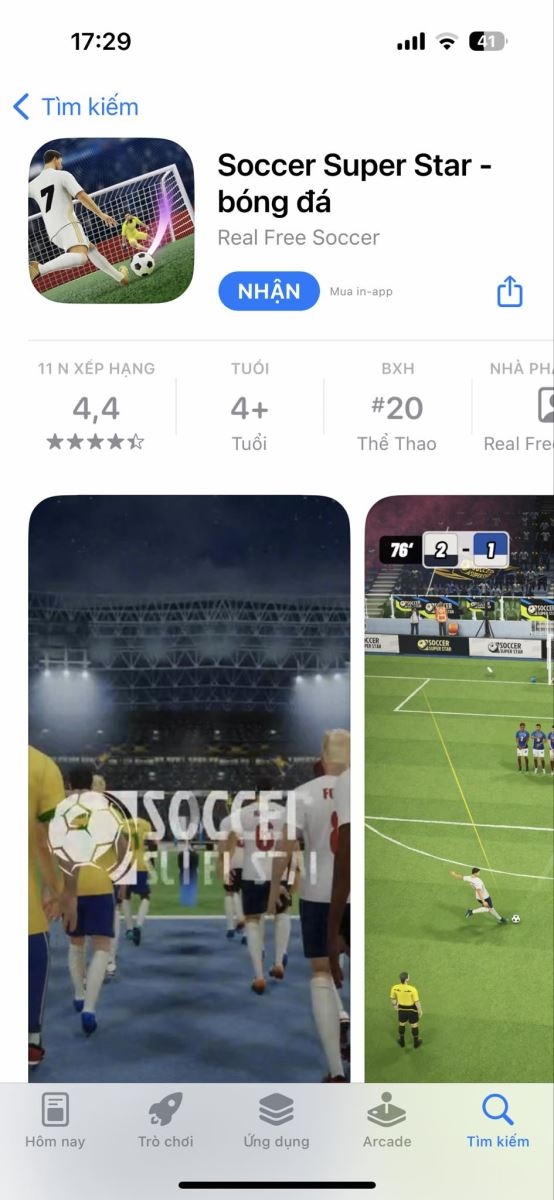
Task: Tap the NHẬN button to download
Action: [x=269, y=291]
